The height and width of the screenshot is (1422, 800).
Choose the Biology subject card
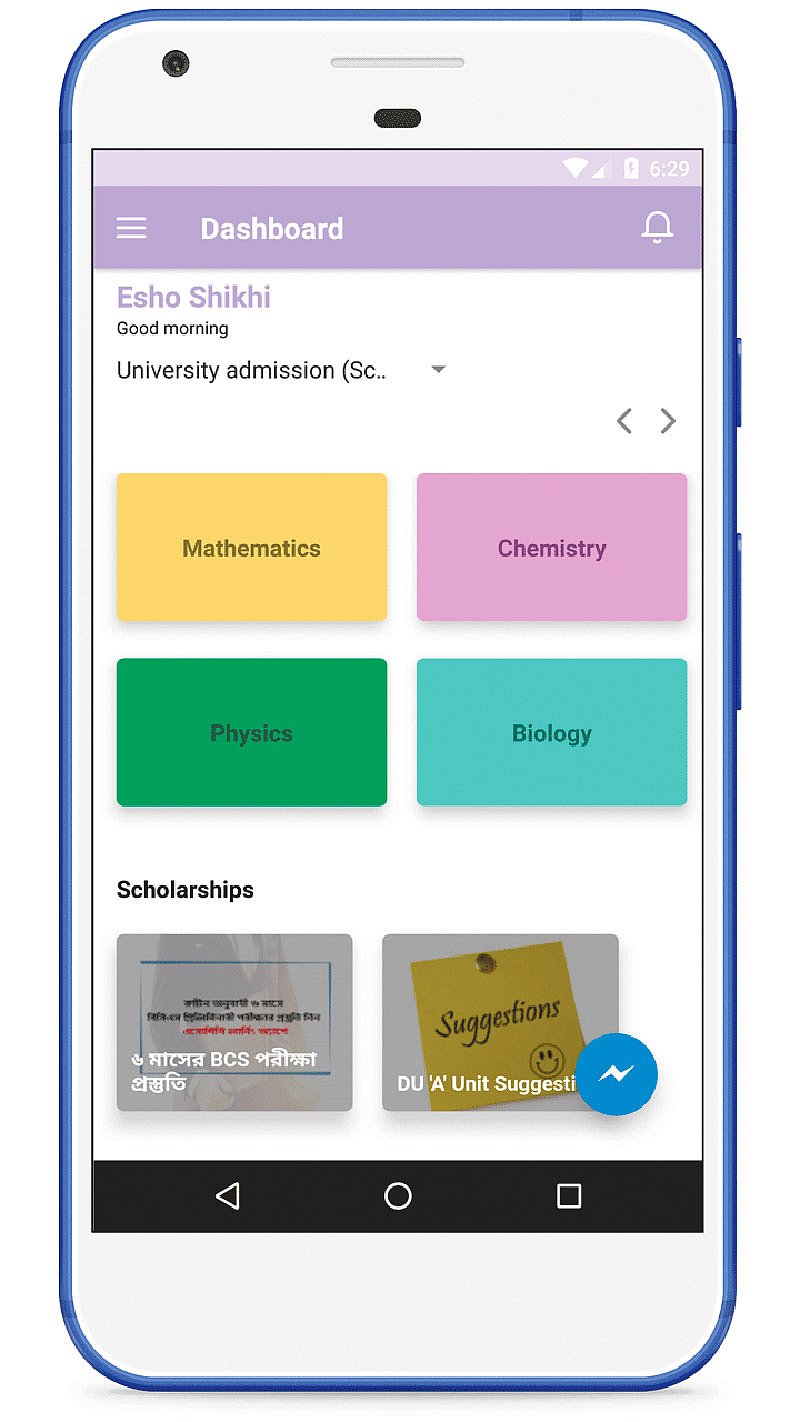pyautogui.click(x=552, y=732)
